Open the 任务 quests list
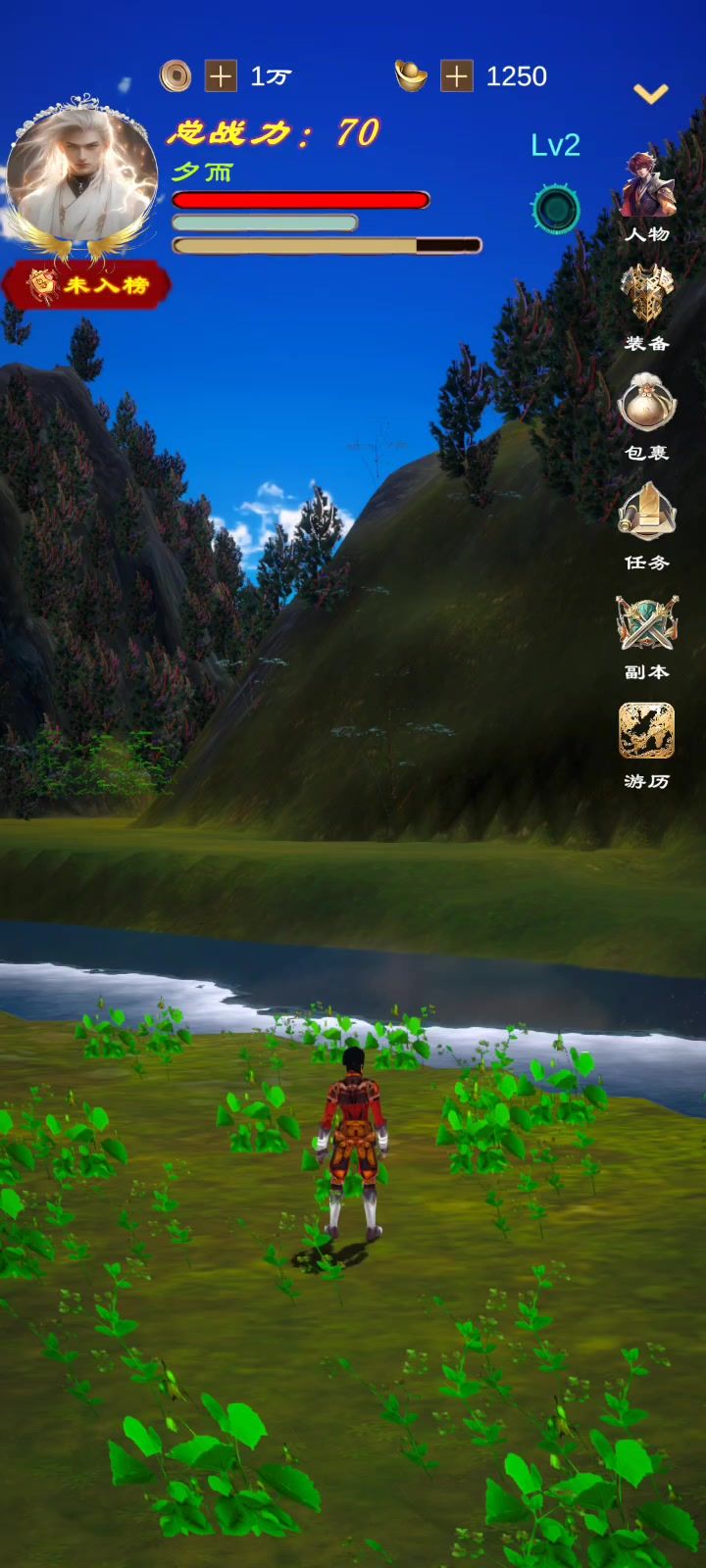Viewport: 706px width, 1568px height. [x=647, y=524]
